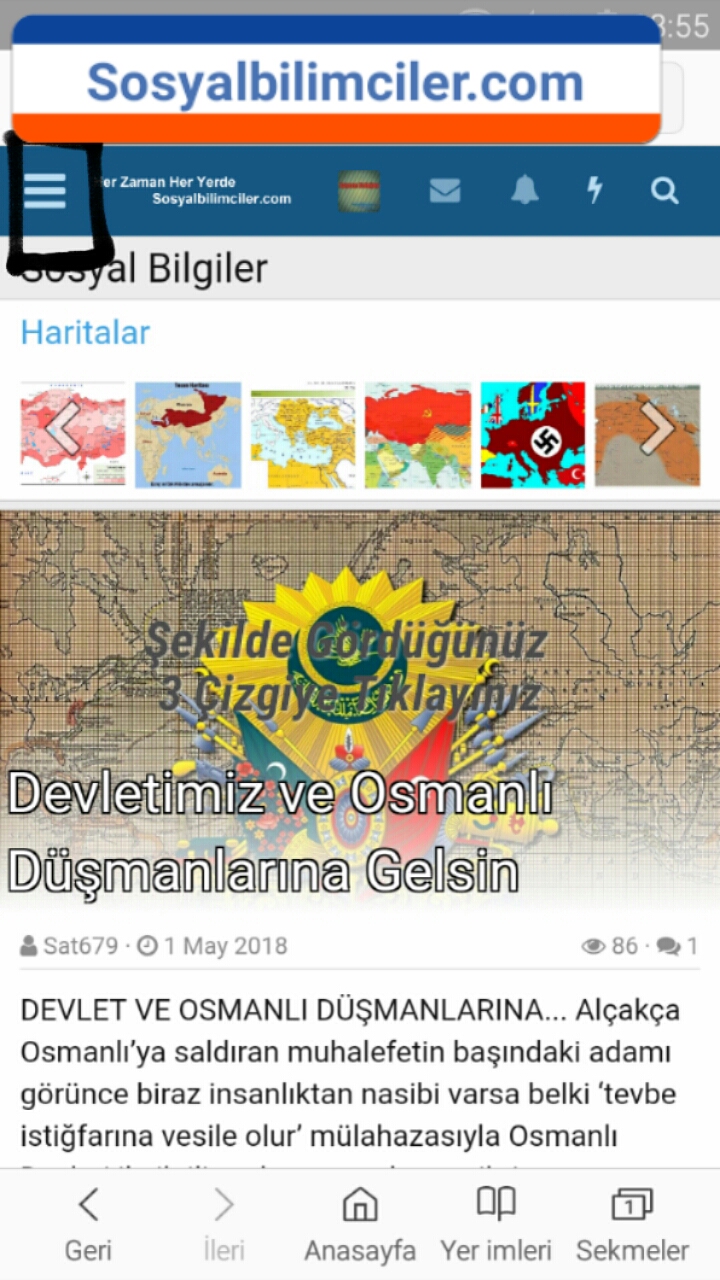The width and height of the screenshot is (720, 1280).
Task: Open the red Soviet flag map thumbnail
Action: click(x=418, y=435)
